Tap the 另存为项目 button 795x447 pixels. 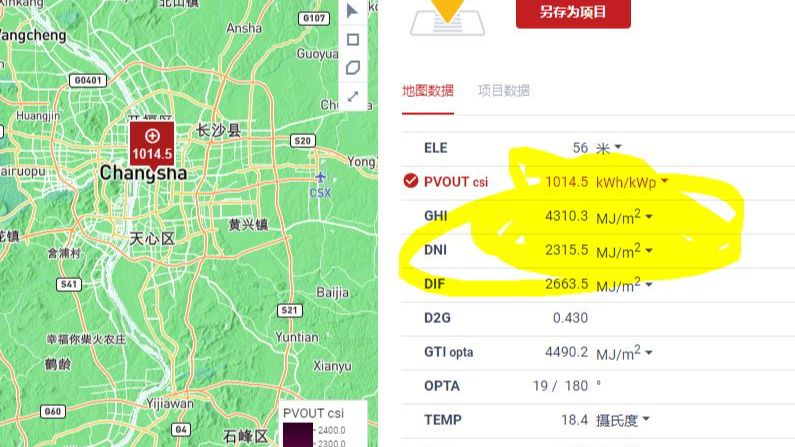click(573, 13)
